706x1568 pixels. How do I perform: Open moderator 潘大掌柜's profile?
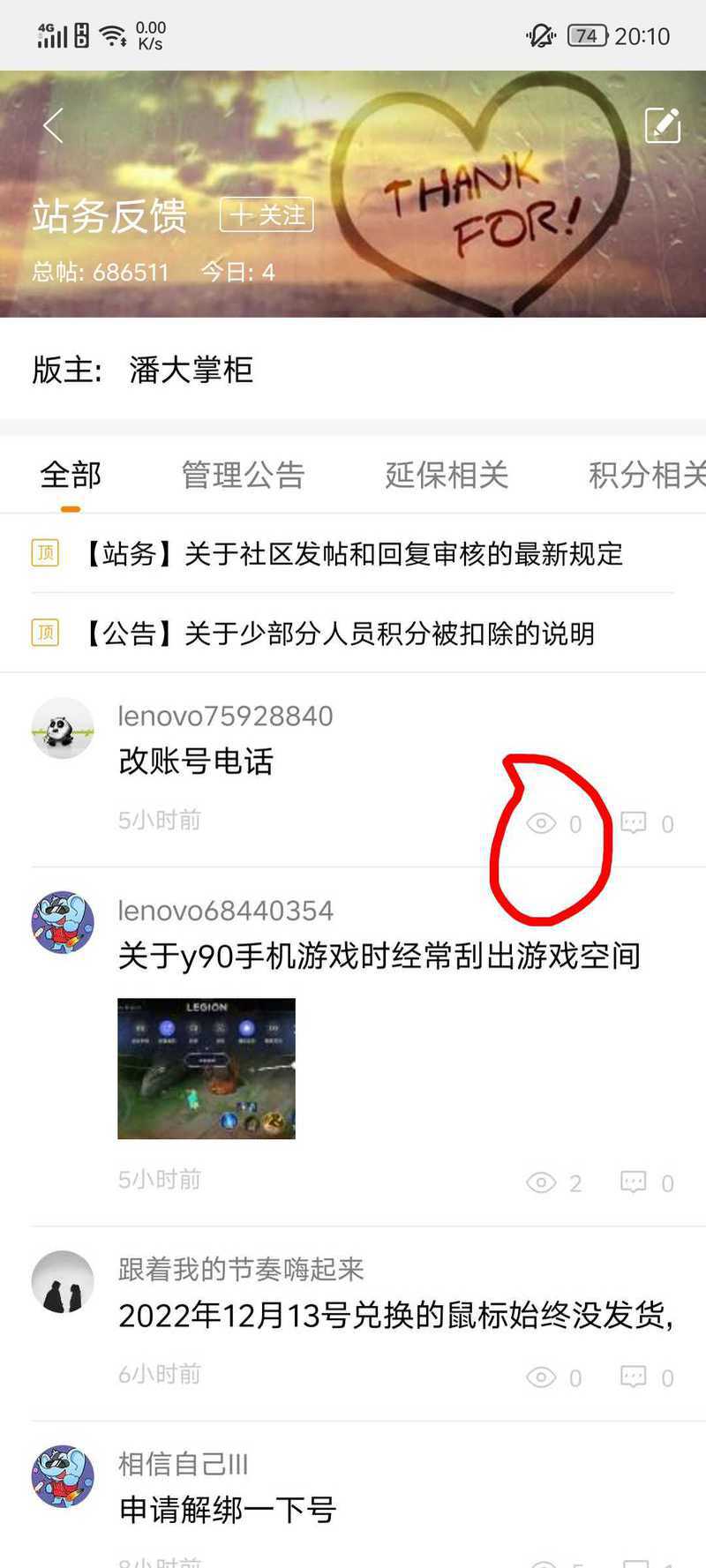(x=191, y=370)
